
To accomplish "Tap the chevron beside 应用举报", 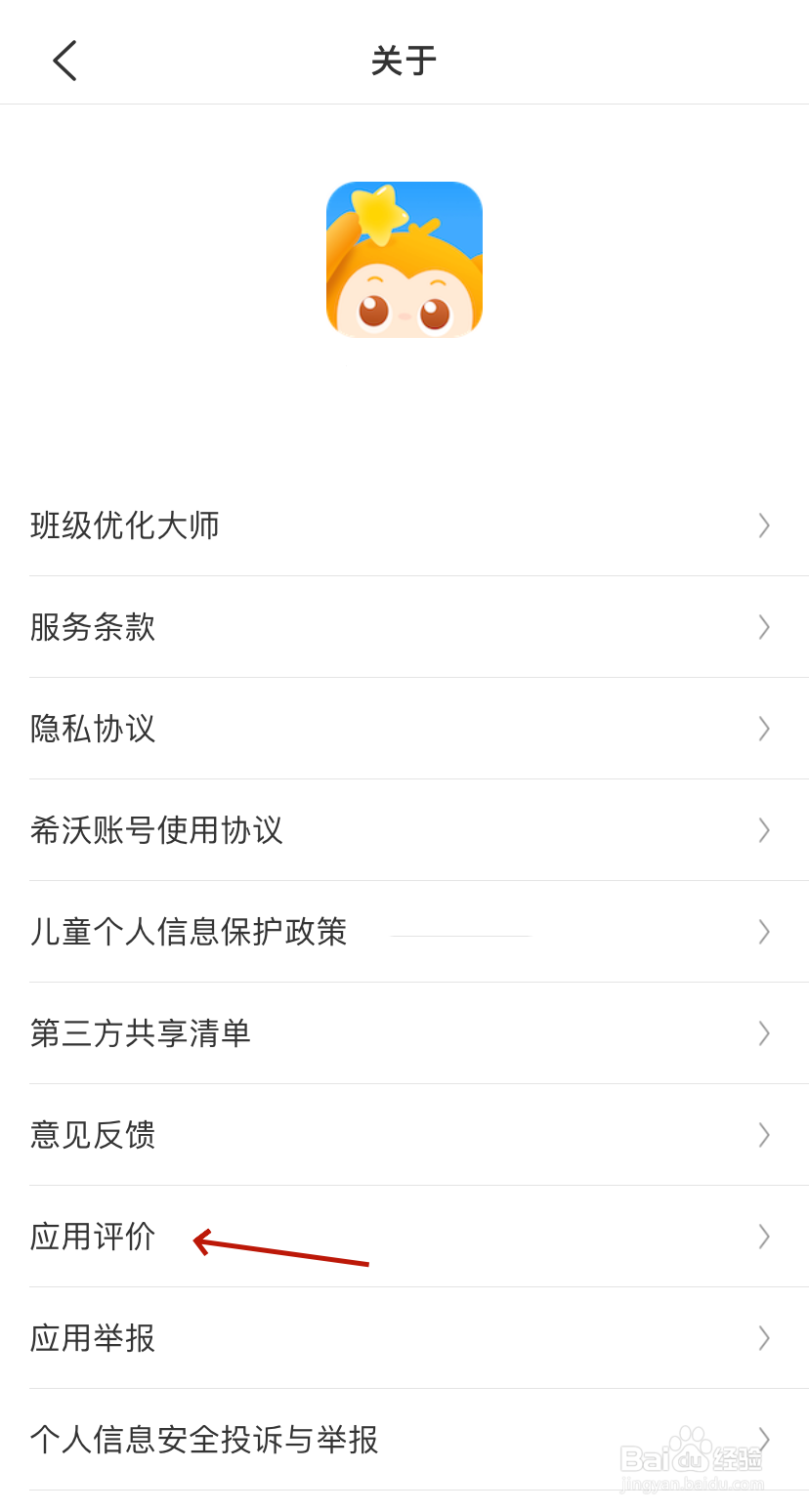I will [764, 1338].
